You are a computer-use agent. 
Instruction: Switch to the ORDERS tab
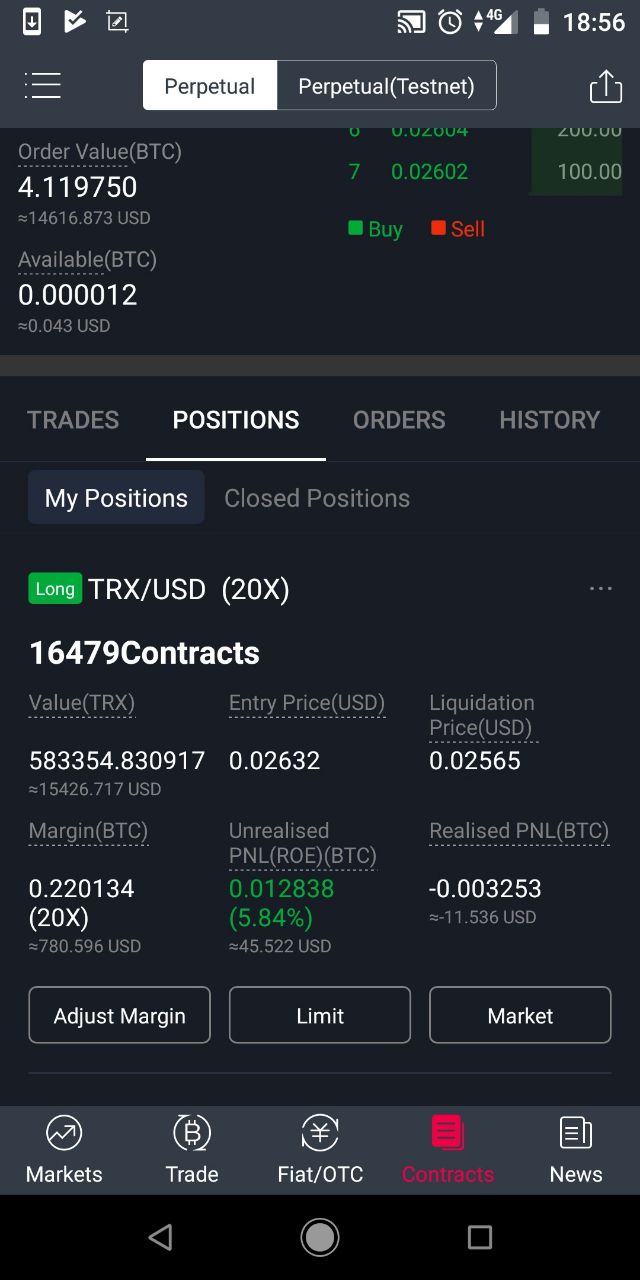point(399,420)
